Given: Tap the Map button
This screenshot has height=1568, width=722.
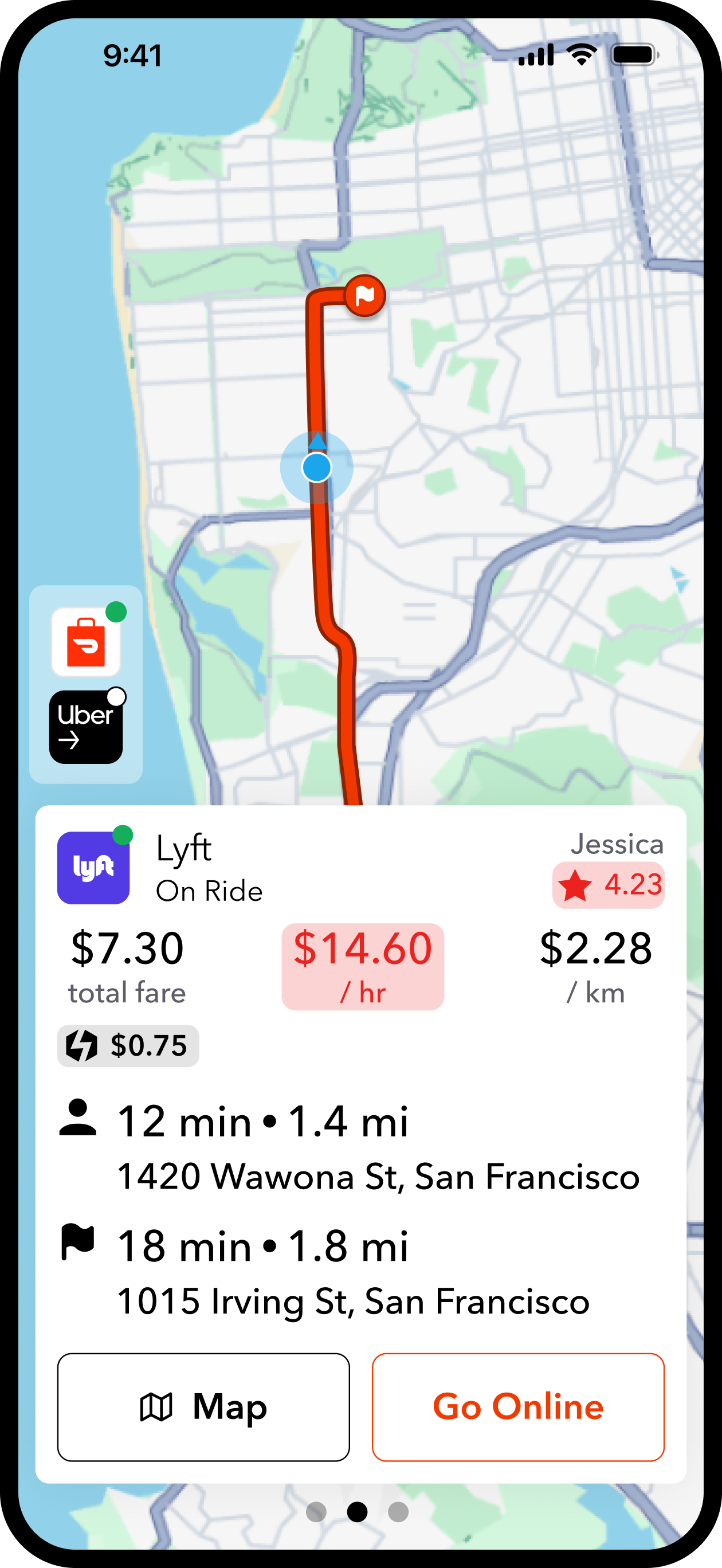Looking at the screenshot, I should (x=203, y=1407).
